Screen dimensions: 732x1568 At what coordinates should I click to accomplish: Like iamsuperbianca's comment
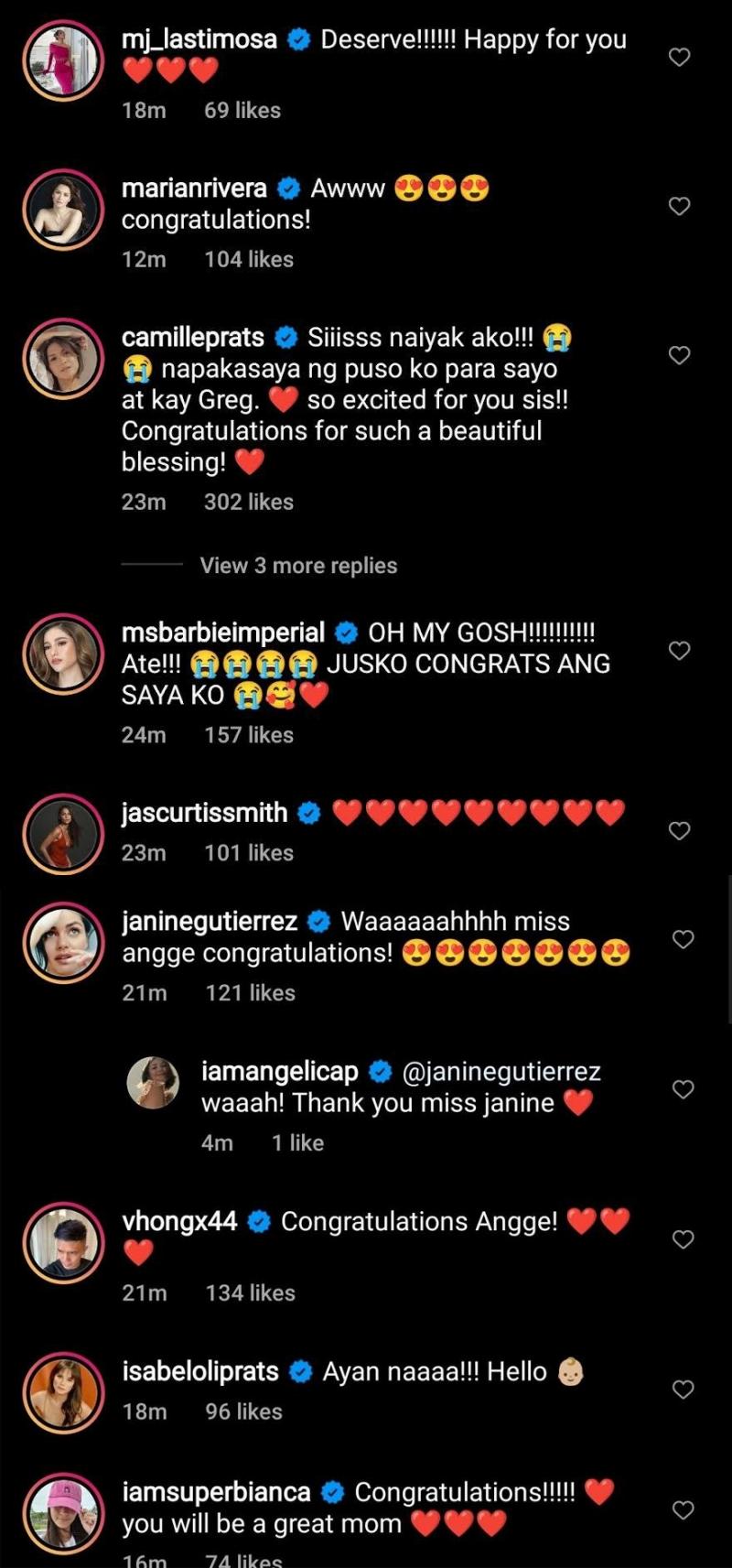tap(683, 1509)
